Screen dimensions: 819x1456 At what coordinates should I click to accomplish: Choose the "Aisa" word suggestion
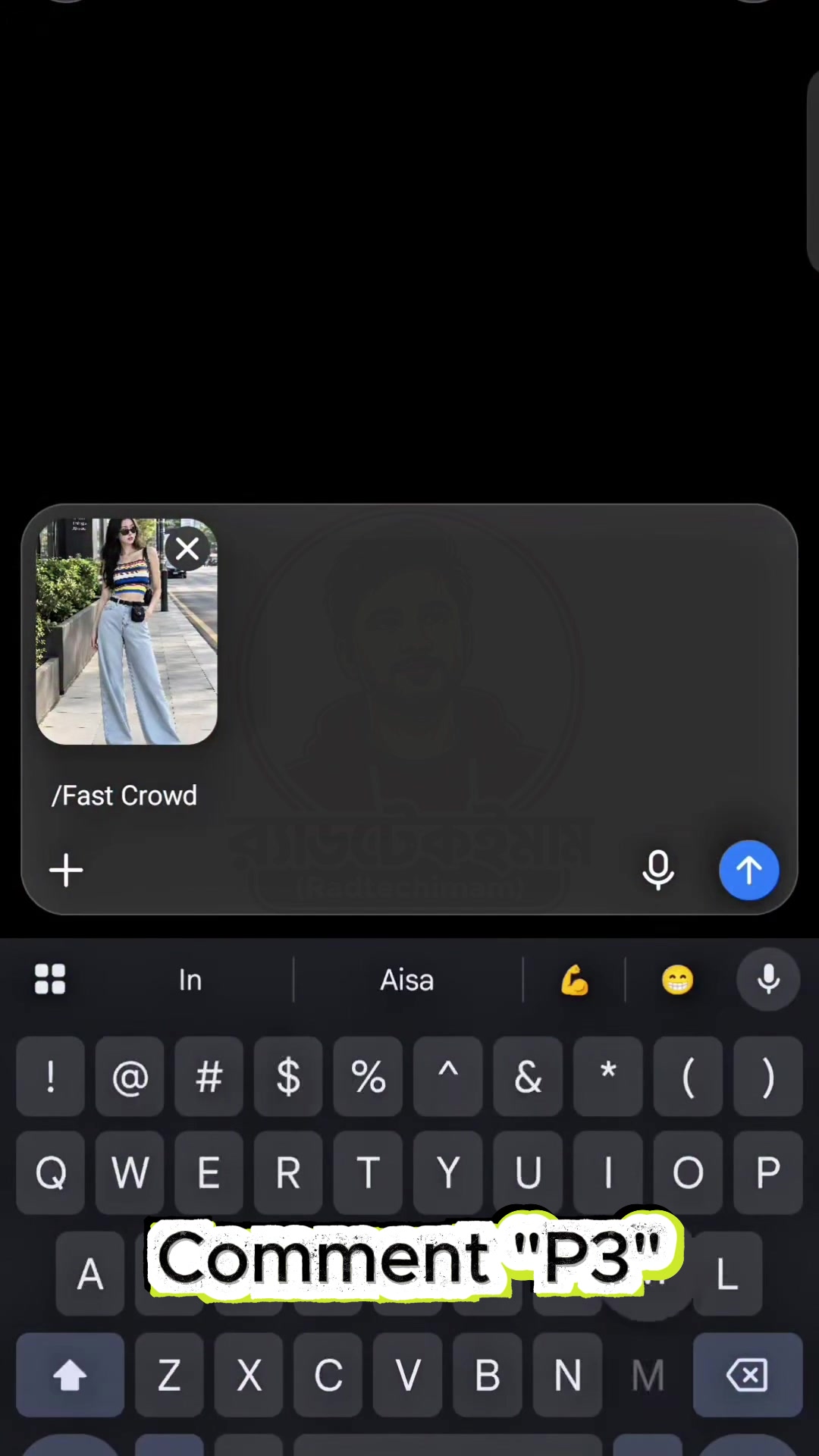407,980
